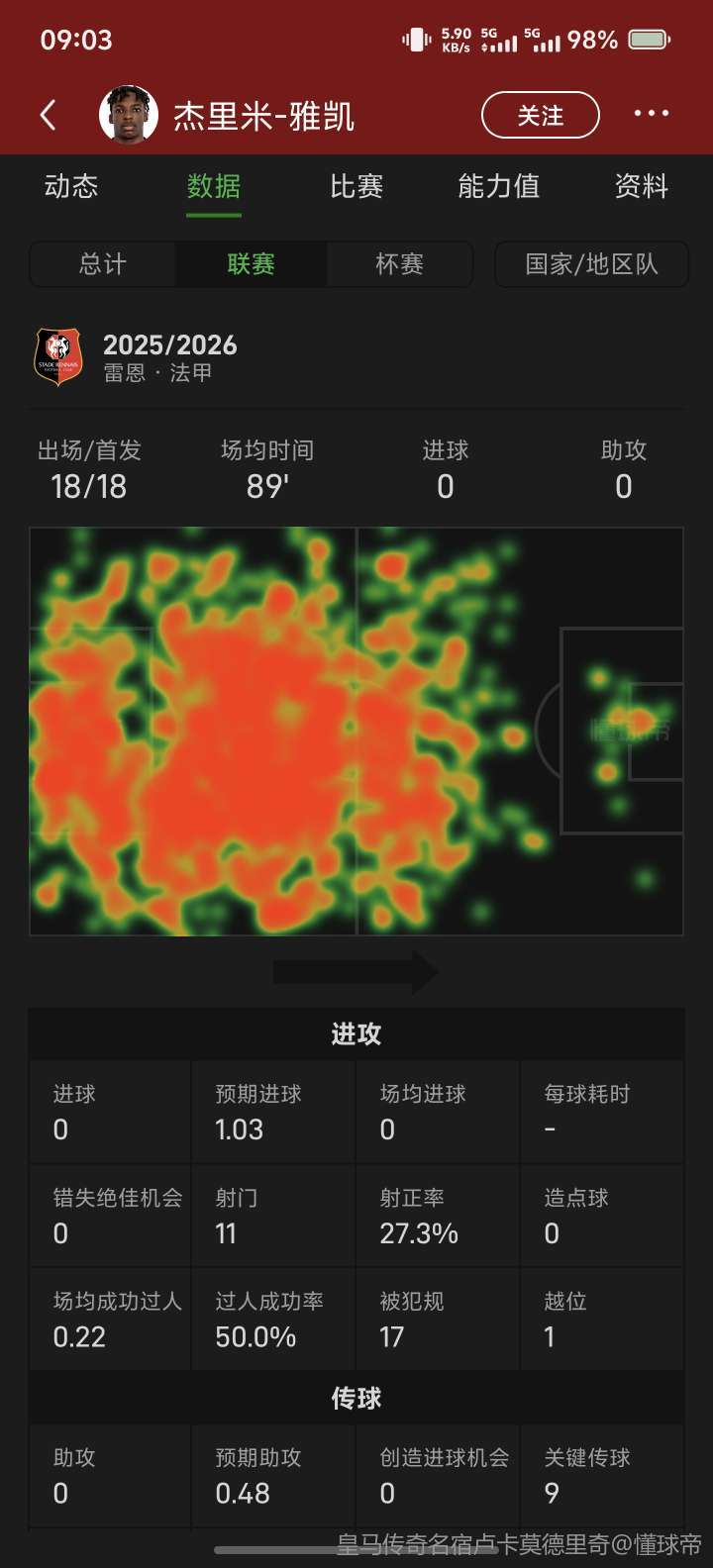Select the 总计 filter

point(103,264)
